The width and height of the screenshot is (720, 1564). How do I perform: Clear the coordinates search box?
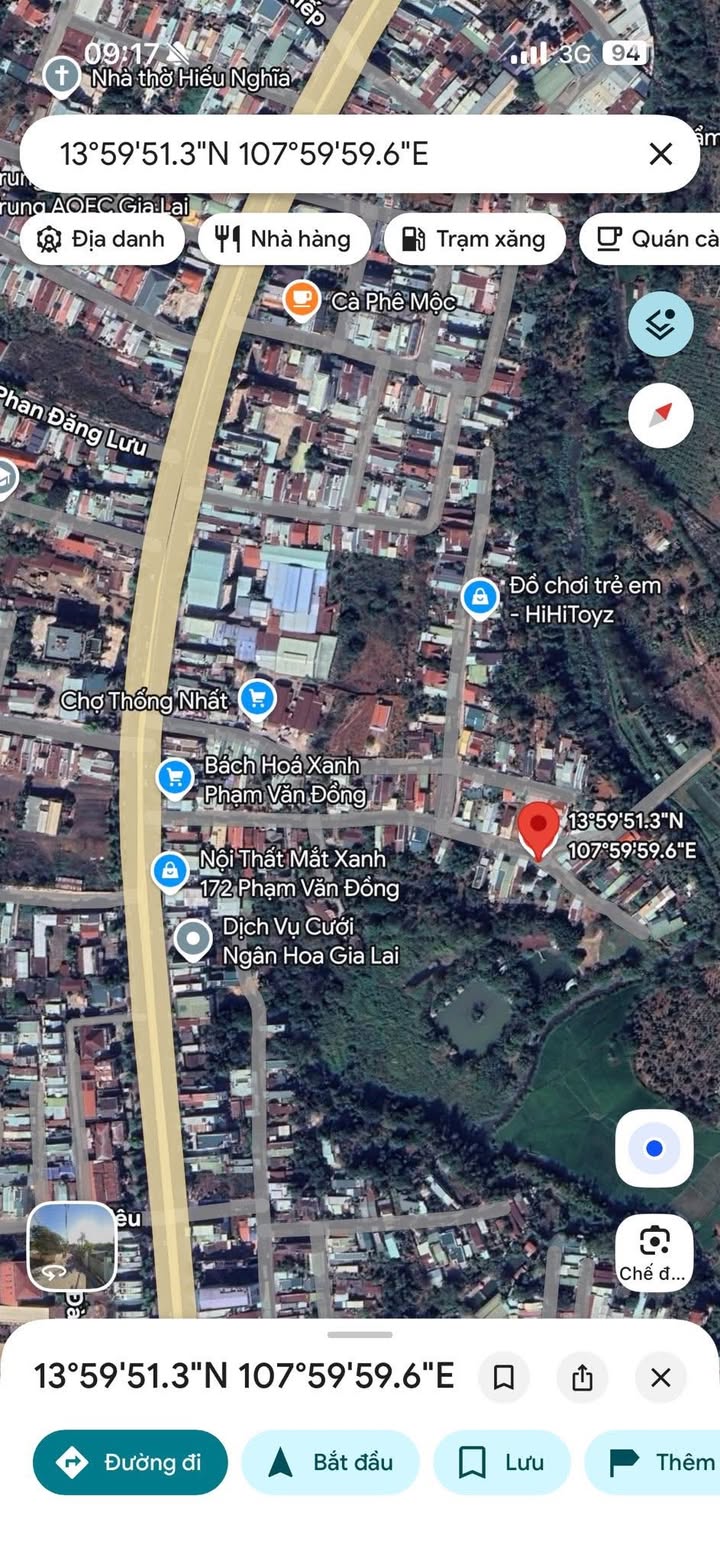pyautogui.click(x=660, y=154)
